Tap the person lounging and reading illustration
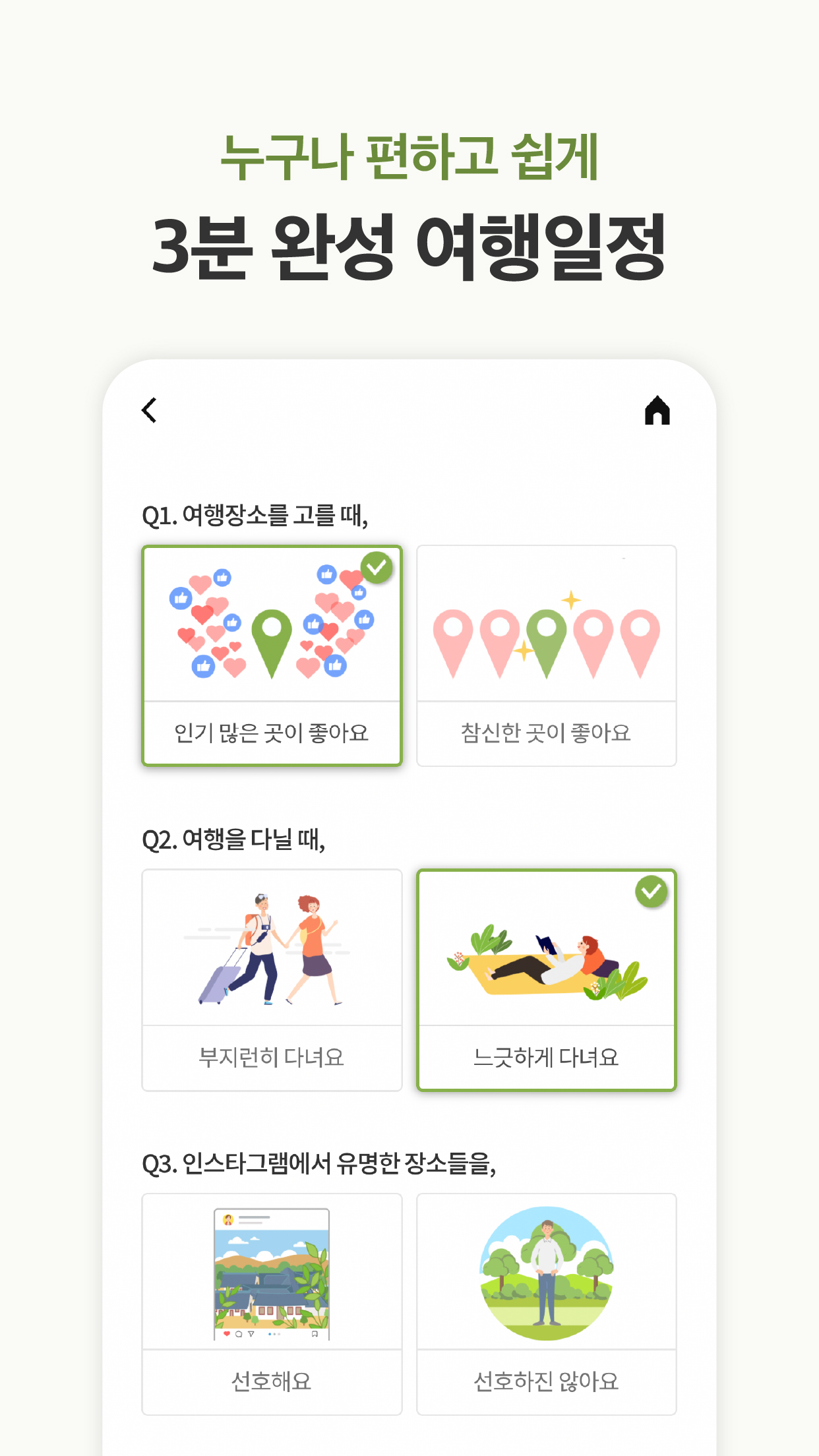 [x=546, y=963]
